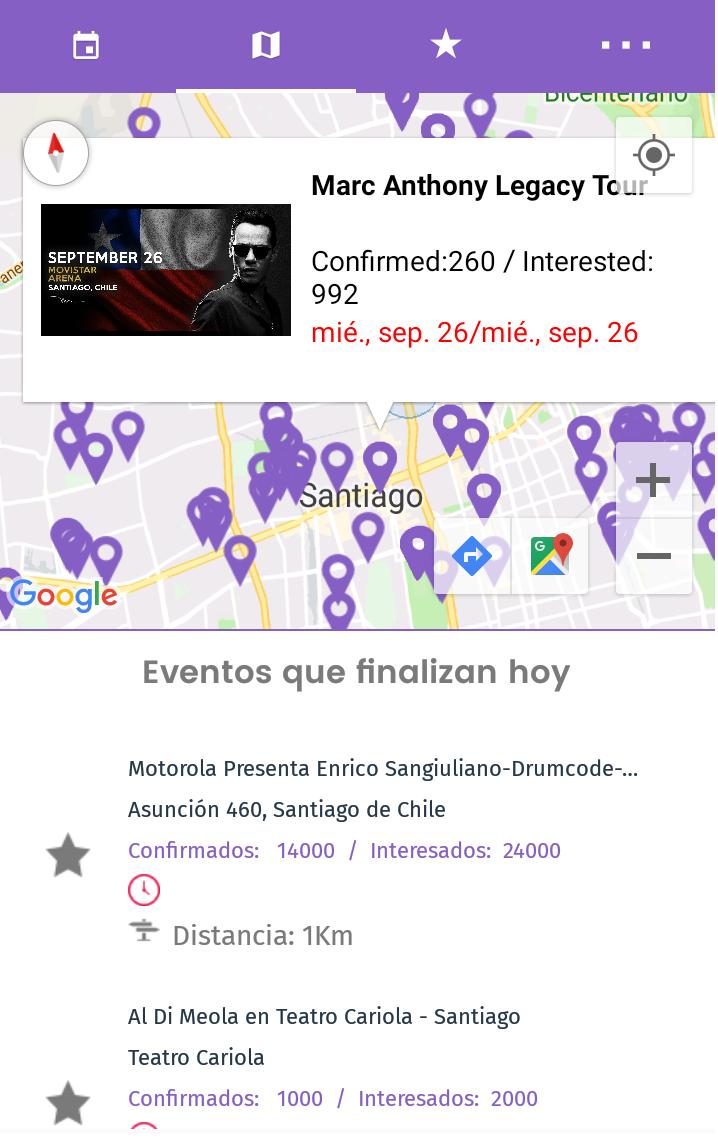Viewport: 718px width, 1140px height.
Task: Center map on my current location
Action: click(654, 155)
